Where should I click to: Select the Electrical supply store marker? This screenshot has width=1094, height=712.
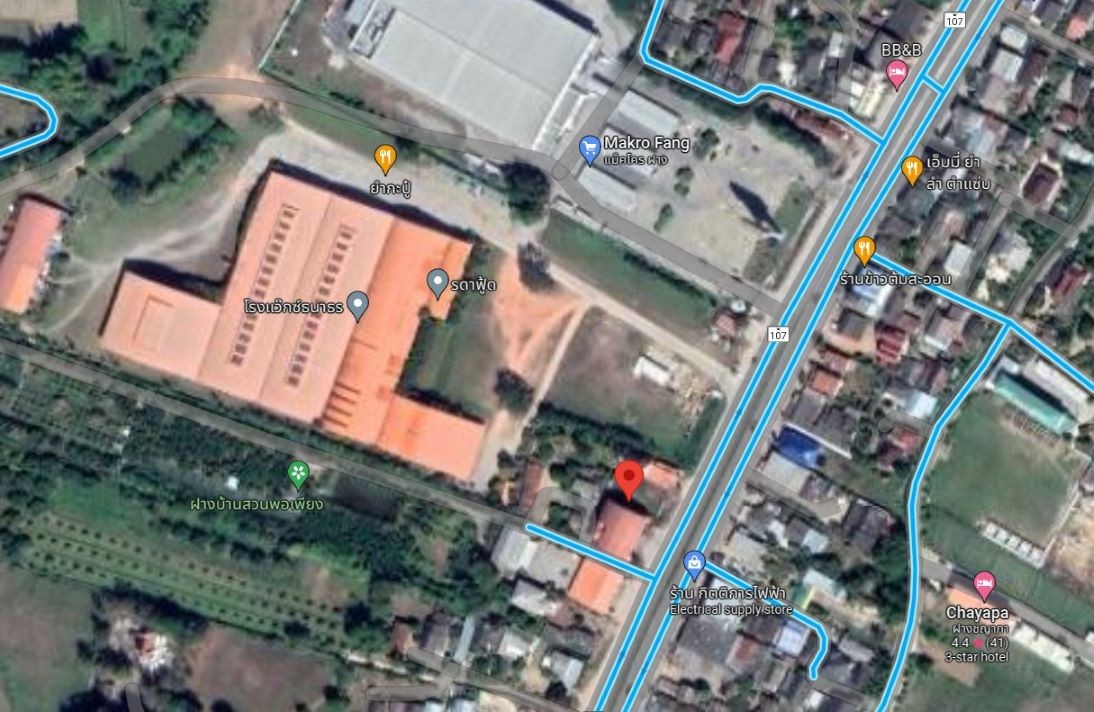pyautogui.click(x=694, y=563)
